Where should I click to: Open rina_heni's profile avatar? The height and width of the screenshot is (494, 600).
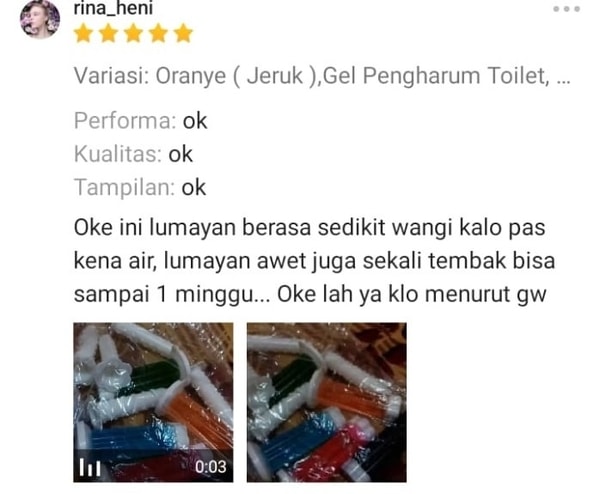pyautogui.click(x=37, y=19)
